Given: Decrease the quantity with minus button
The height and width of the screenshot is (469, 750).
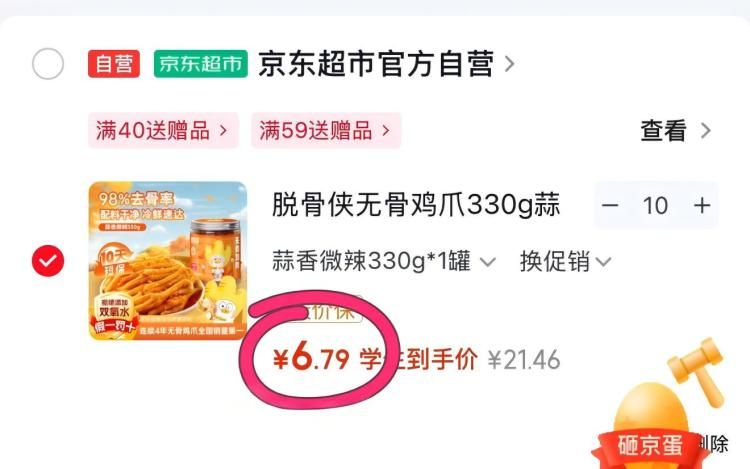Looking at the screenshot, I should click(610, 206).
